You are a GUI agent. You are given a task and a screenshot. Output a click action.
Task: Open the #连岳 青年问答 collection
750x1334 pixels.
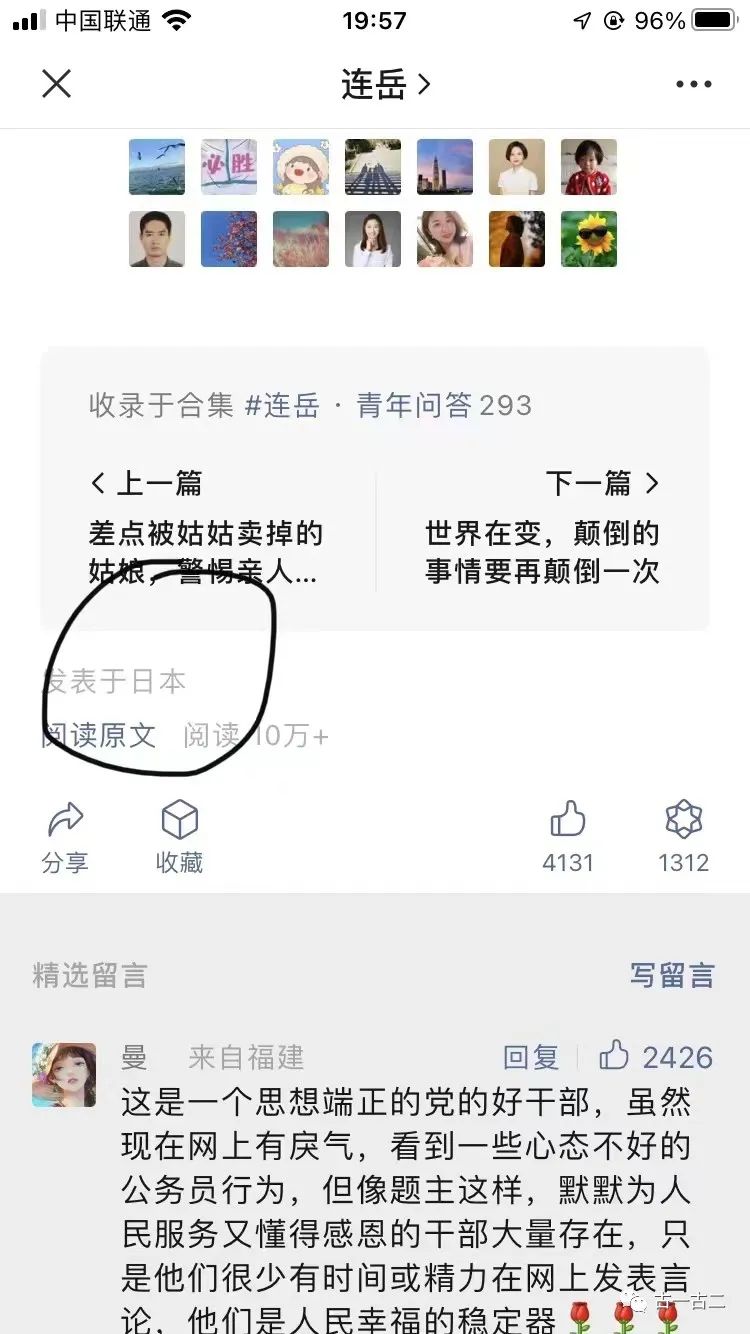click(x=310, y=405)
